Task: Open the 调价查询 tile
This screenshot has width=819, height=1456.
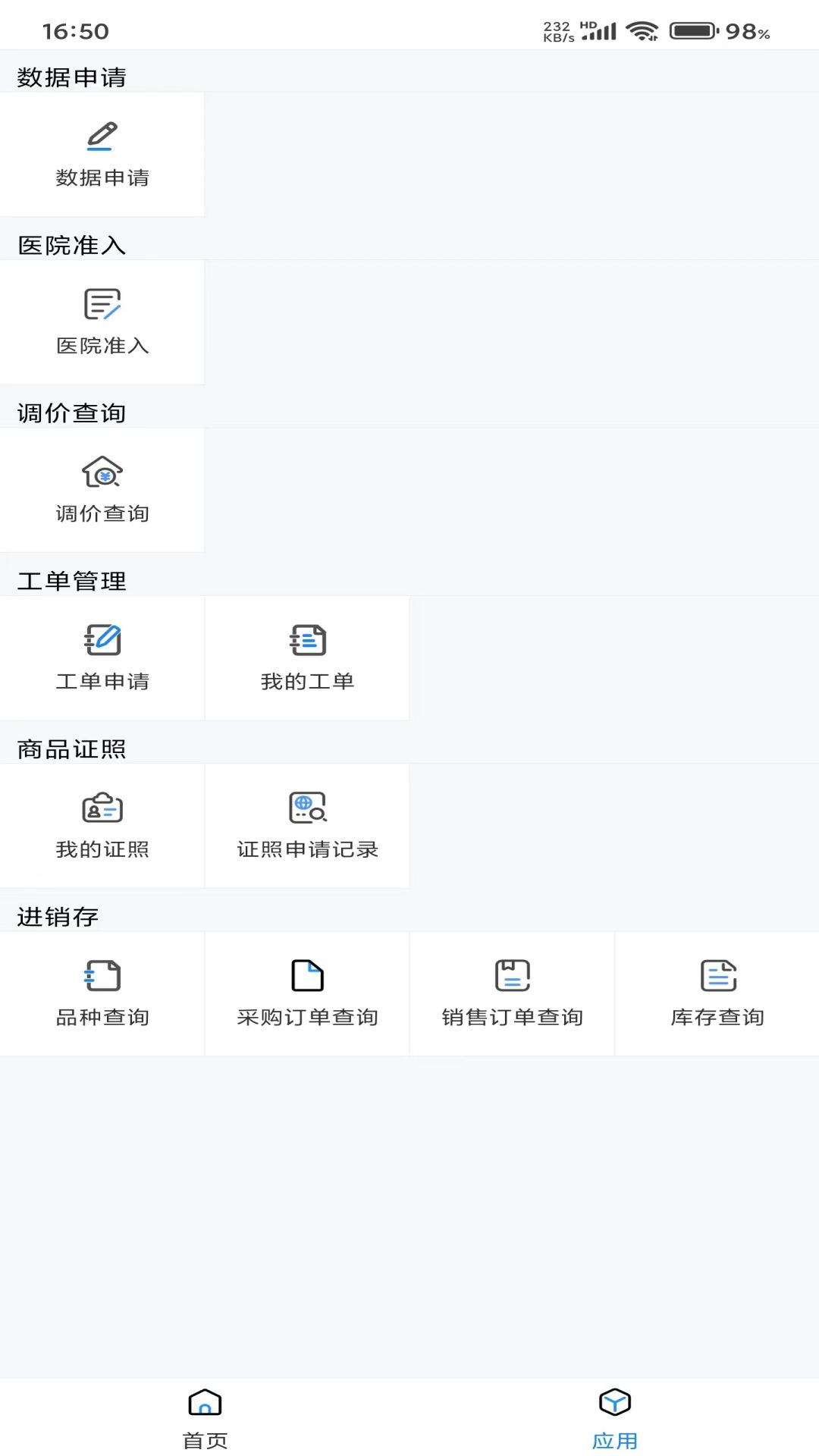Action: click(102, 491)
